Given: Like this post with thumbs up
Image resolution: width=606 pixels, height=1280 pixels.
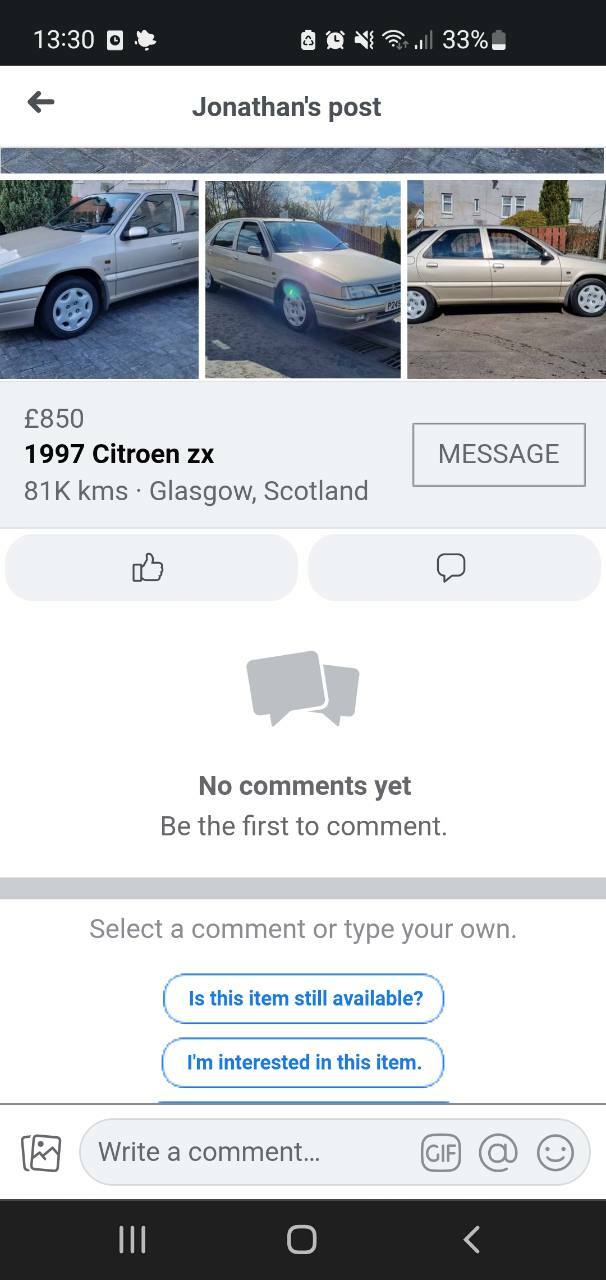Looking at the screenshot, I should pos(151,568).
